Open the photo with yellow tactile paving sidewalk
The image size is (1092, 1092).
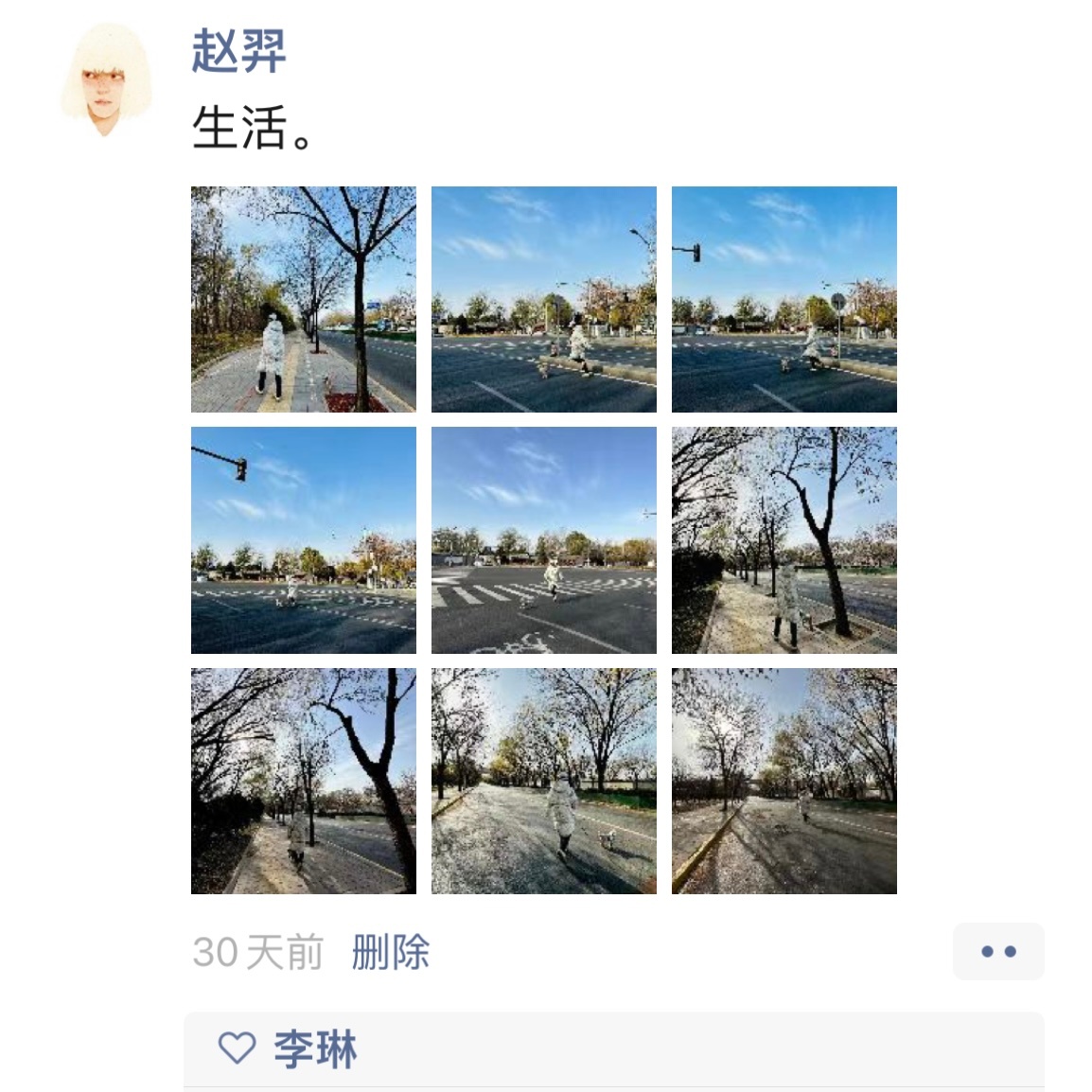[303, 299]
